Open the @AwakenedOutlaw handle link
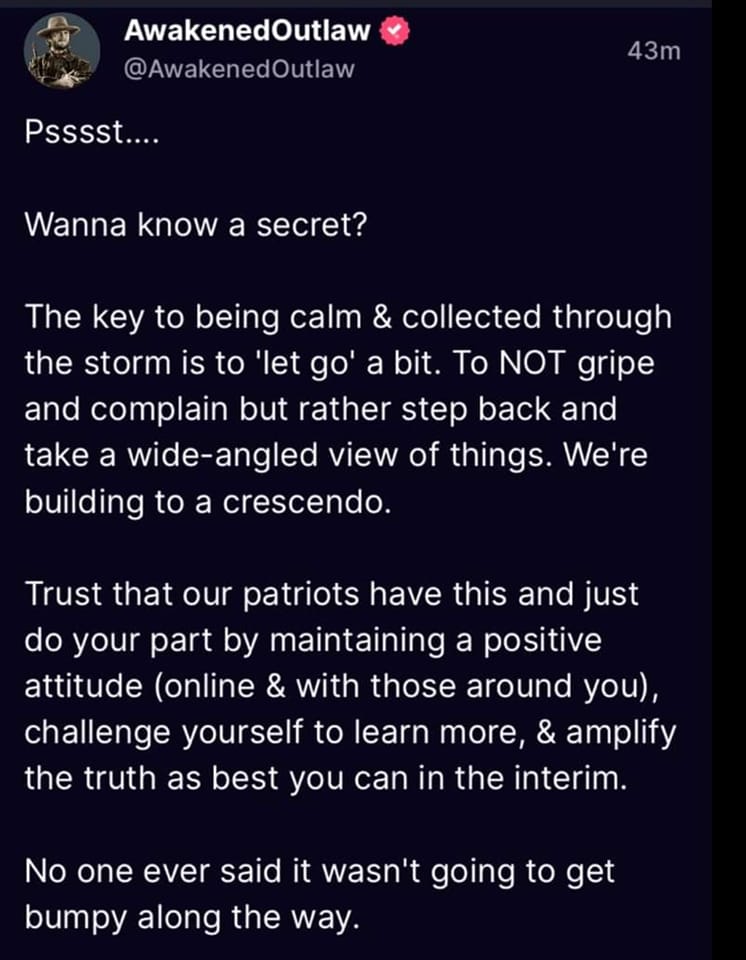The height and width of the screenshot is (960, 746). [x=238, y=70]
